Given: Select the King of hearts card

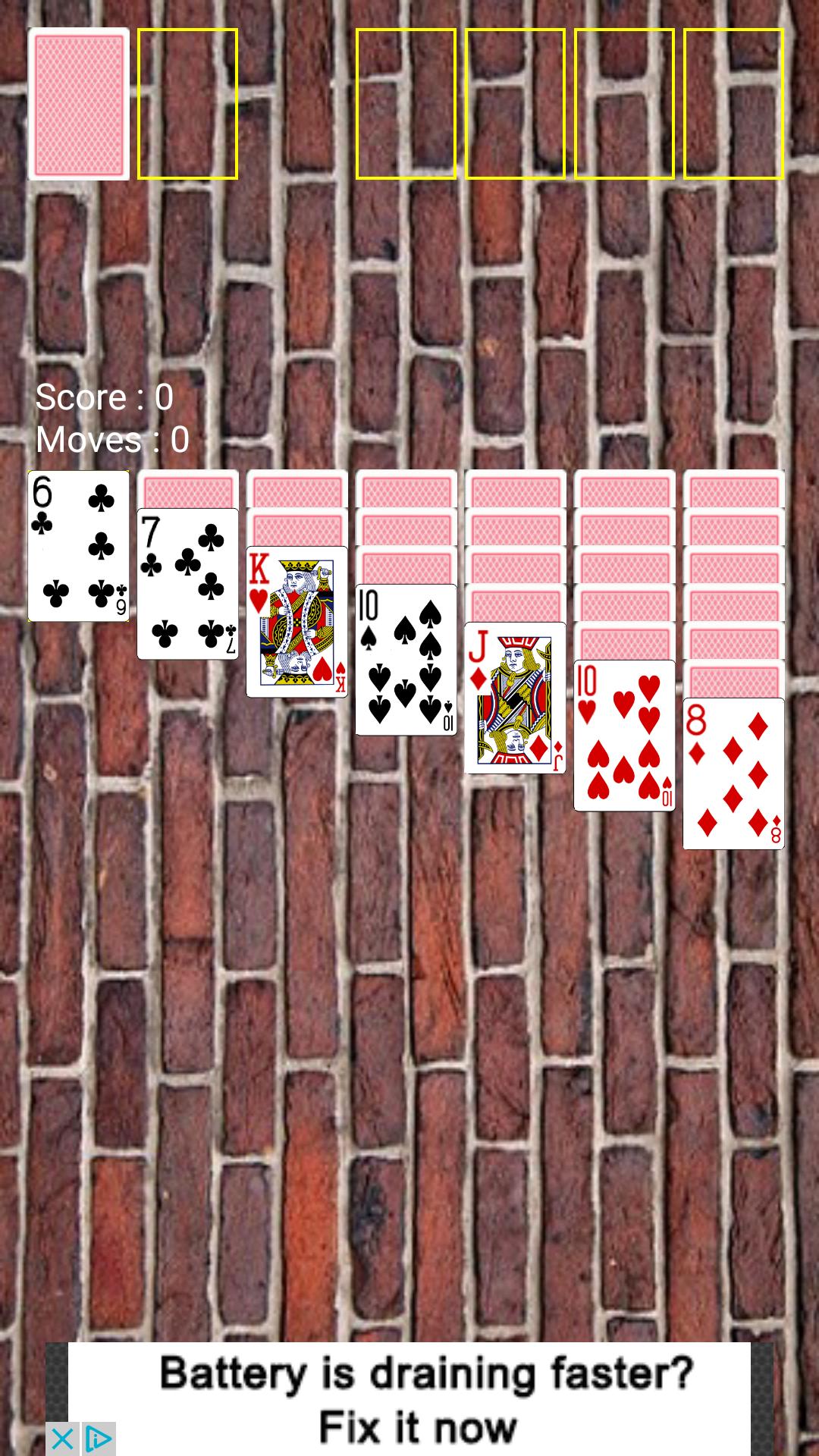Looking at the screenshot, I should (297, 622).
